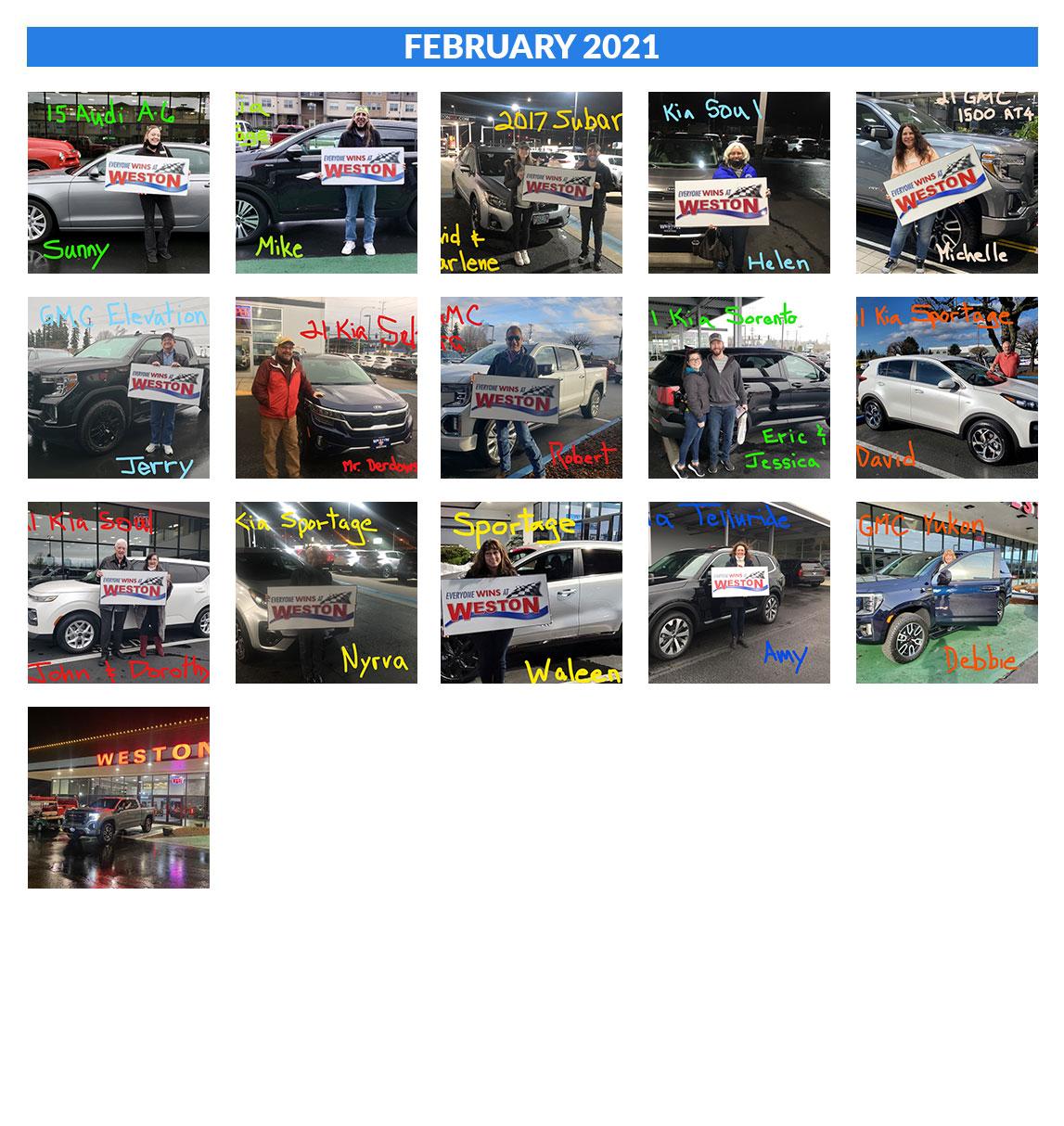
Task: Open Eric & Jessica's Kia Sorento photo
Action: point(739,388)
